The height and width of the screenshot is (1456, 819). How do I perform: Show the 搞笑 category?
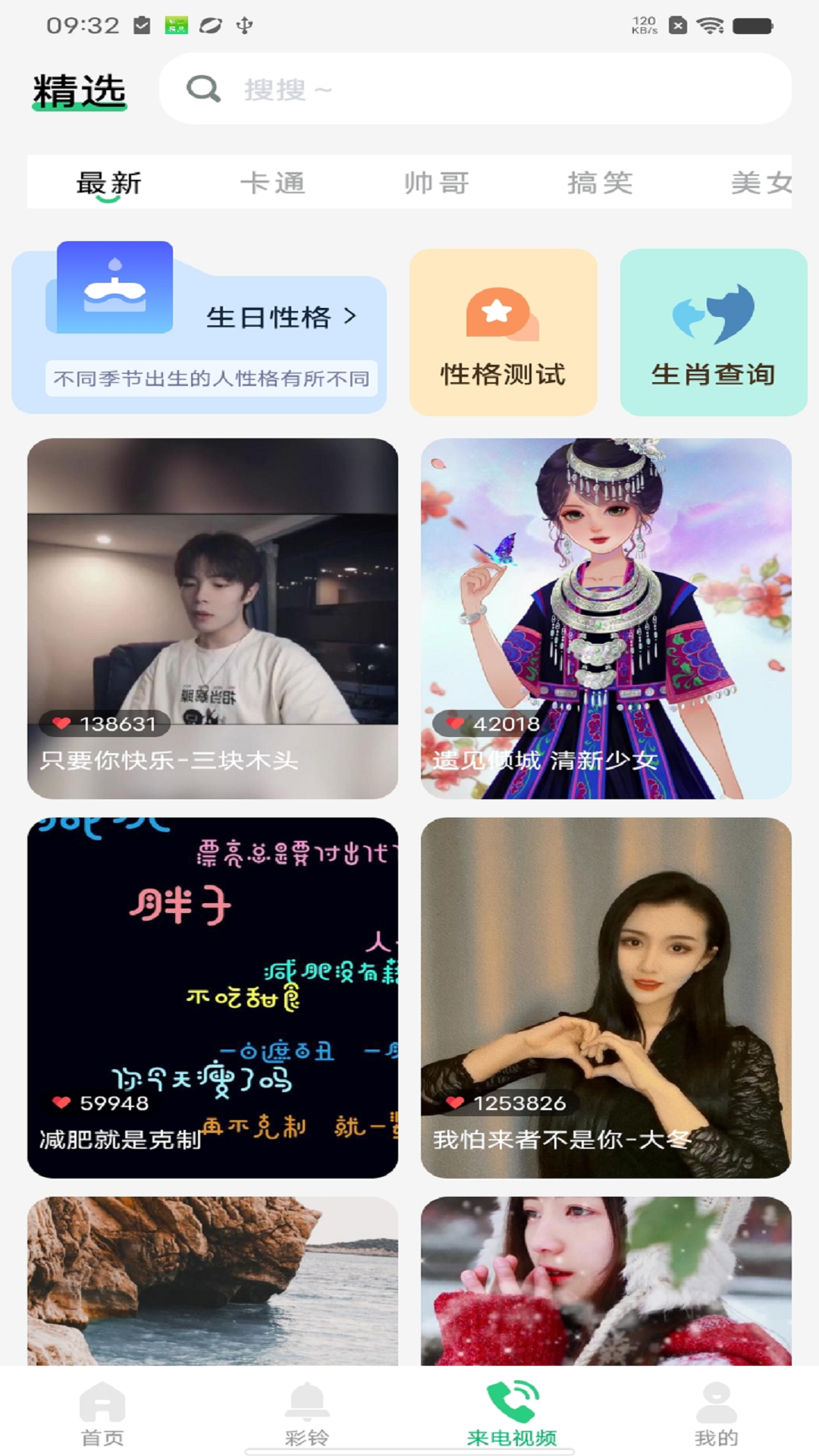point(600,183)
